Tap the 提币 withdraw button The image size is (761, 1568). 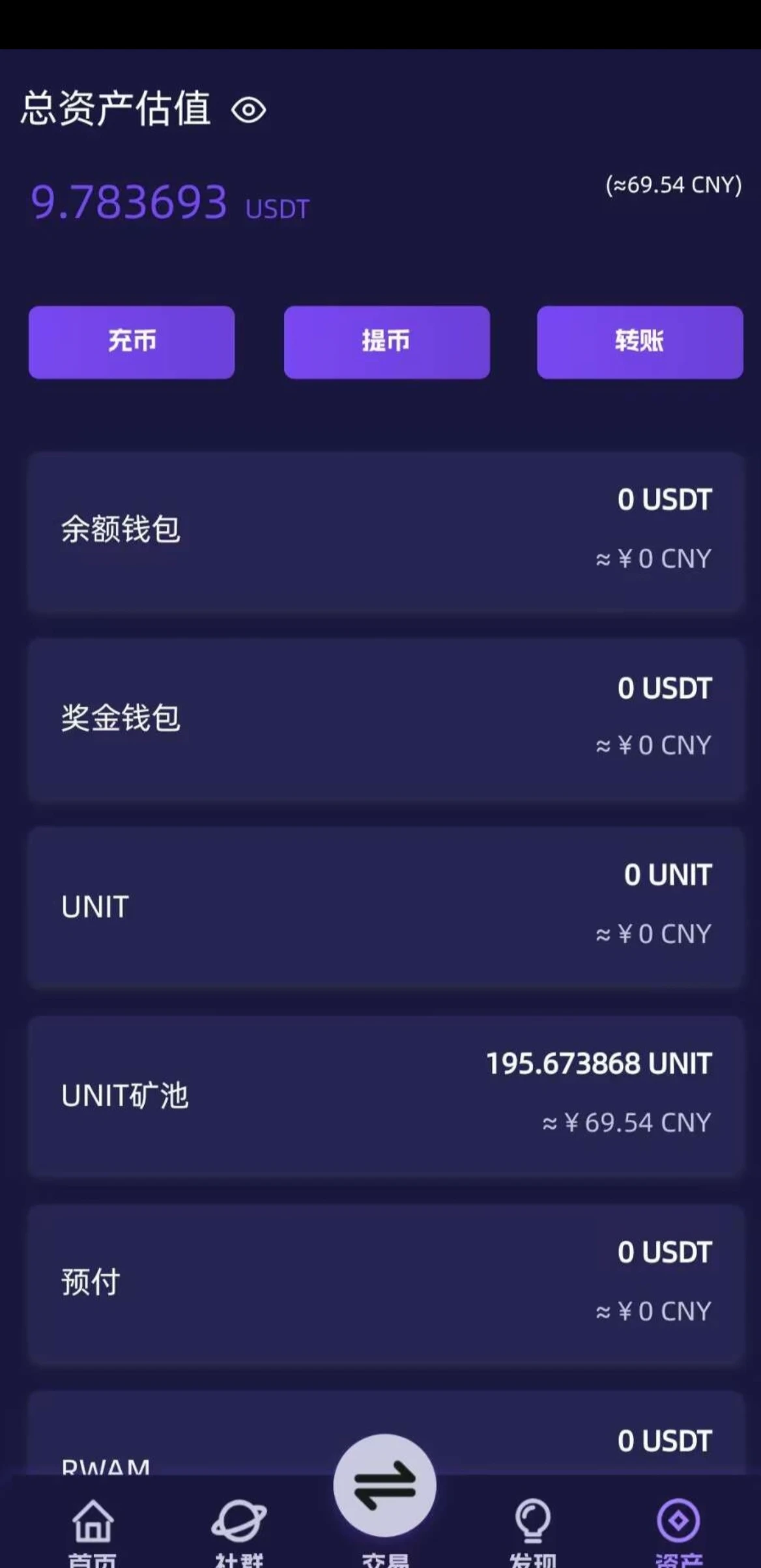click(x=386, y=342)
